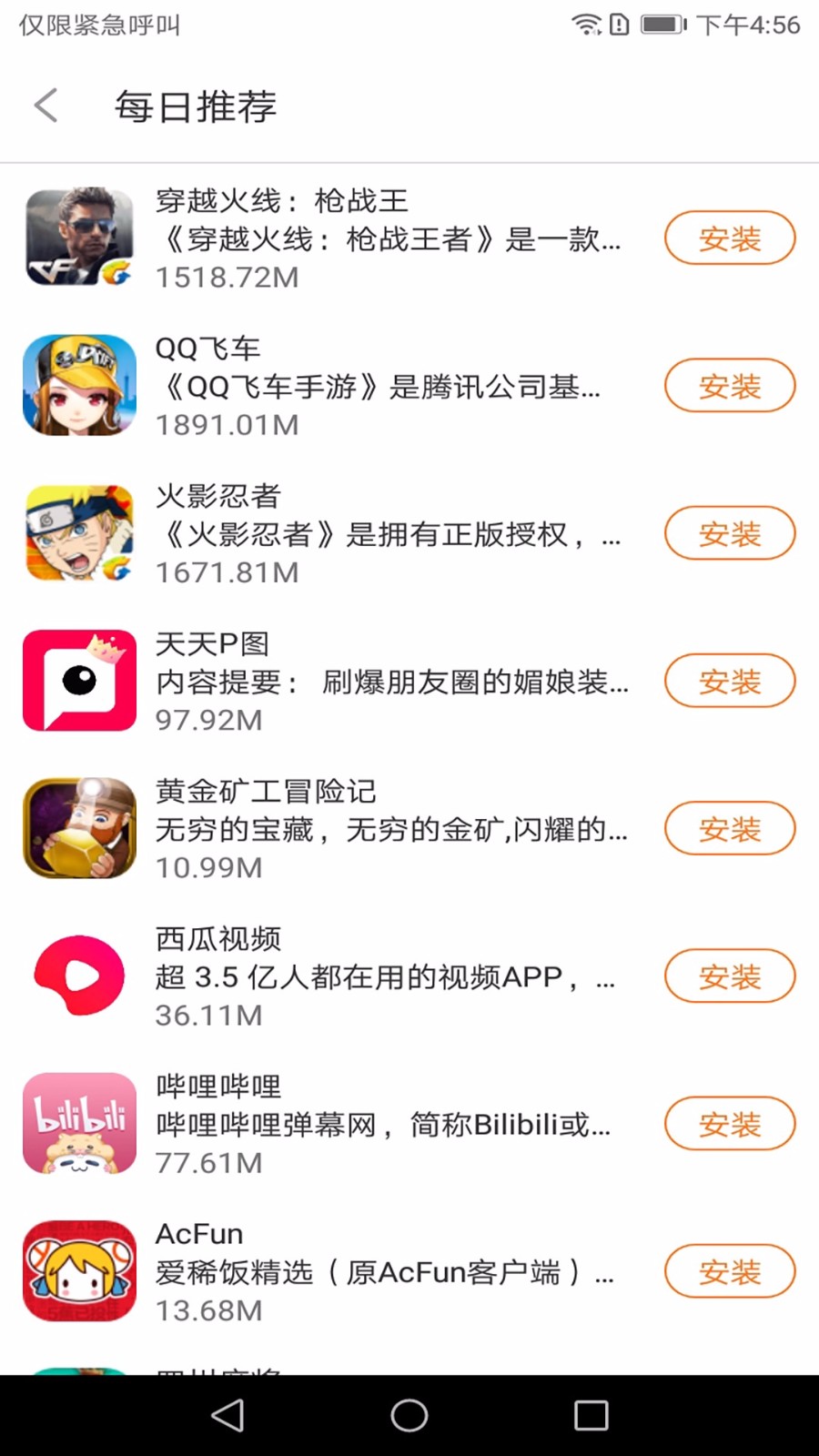Open 天天P图 details page
Image resolution: width=819 pixels, height=1456 pixels.
[x=364, y=681]
